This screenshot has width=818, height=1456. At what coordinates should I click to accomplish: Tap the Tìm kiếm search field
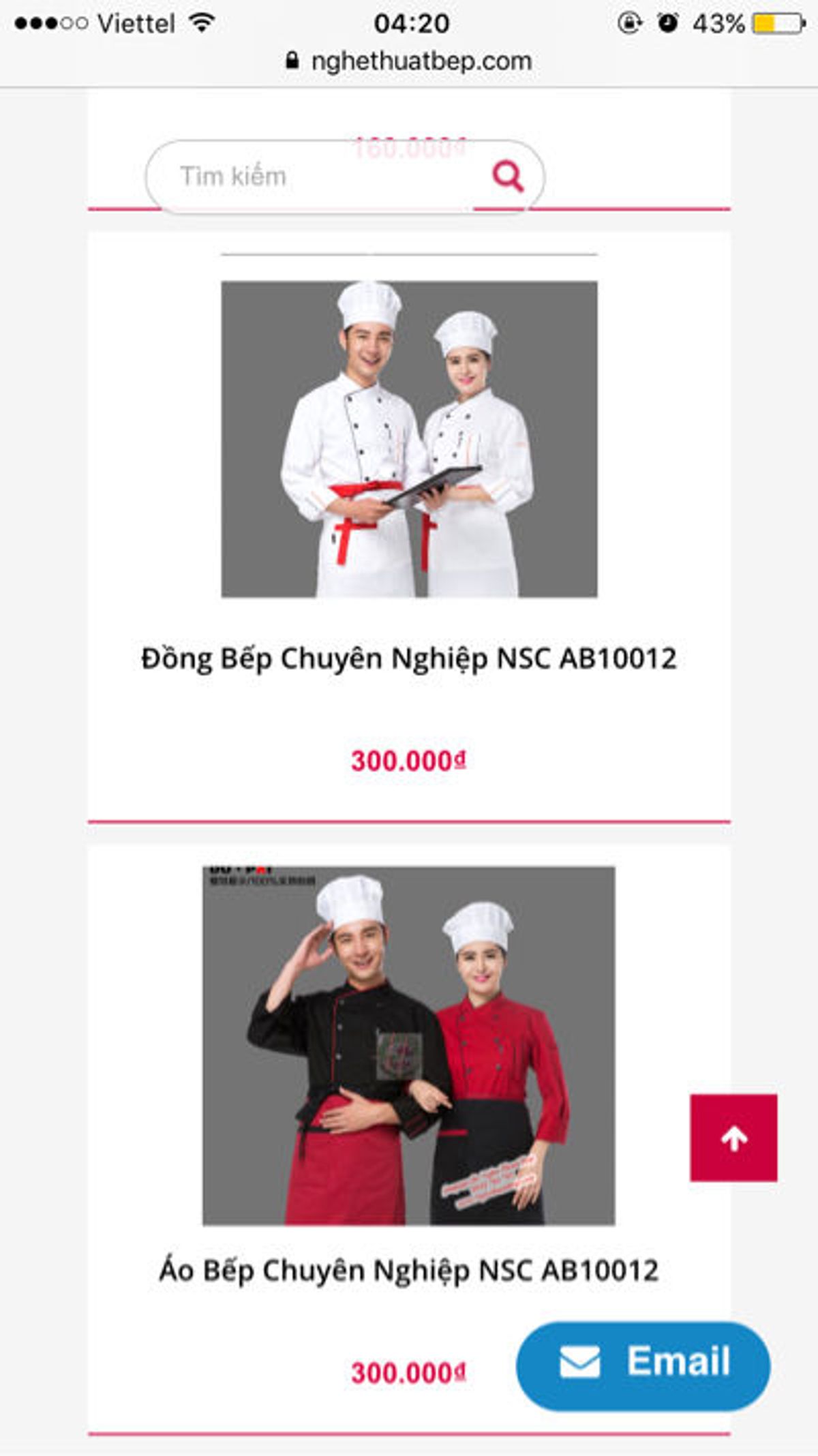click(314, 177)
